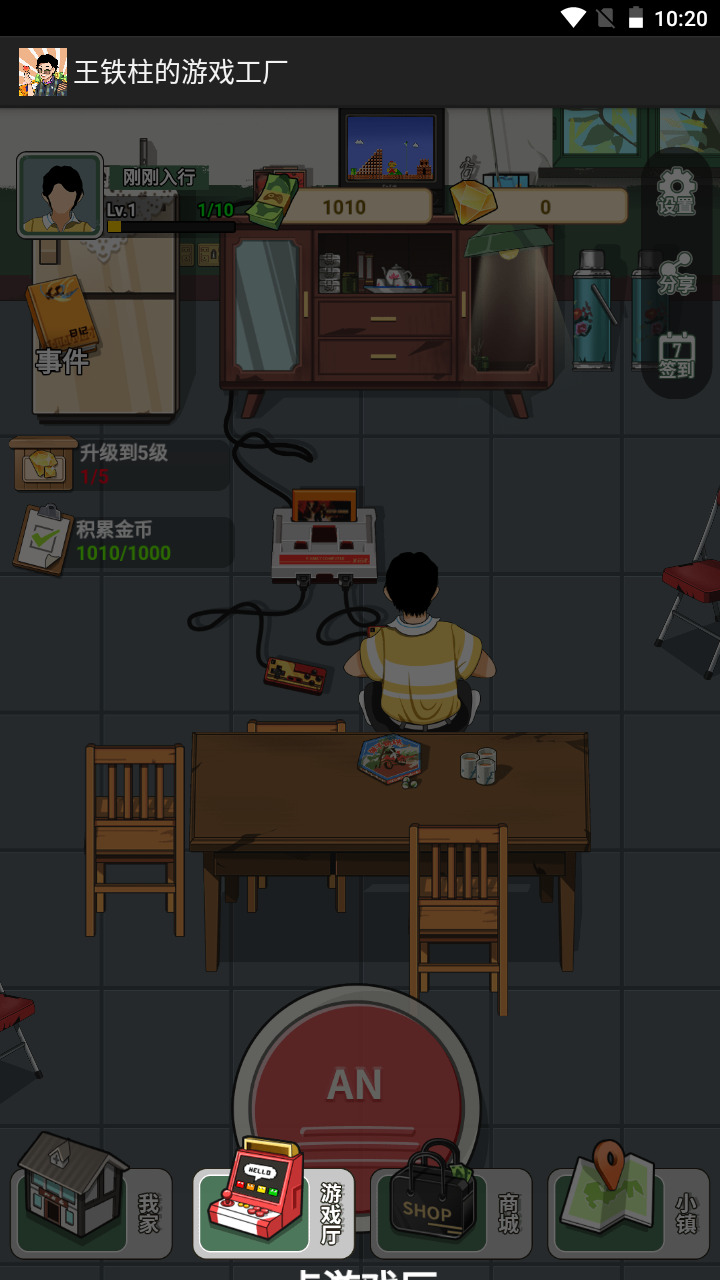Claim the 积累金币 1010/1000 quest
Image resolution: width=720 pixels, height=1280 pixels.
[120, 541]
